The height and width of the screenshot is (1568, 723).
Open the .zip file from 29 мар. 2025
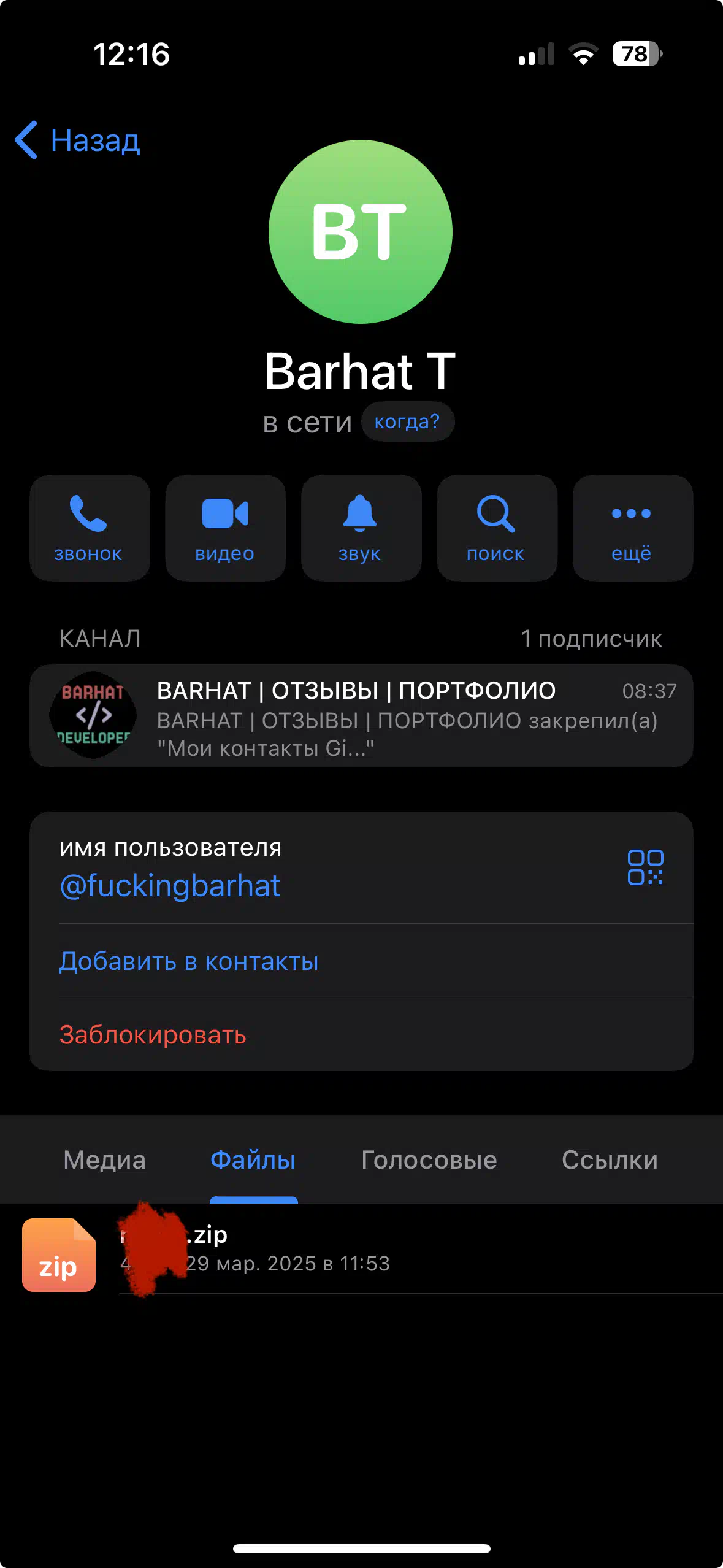(x=361, y=1249)
